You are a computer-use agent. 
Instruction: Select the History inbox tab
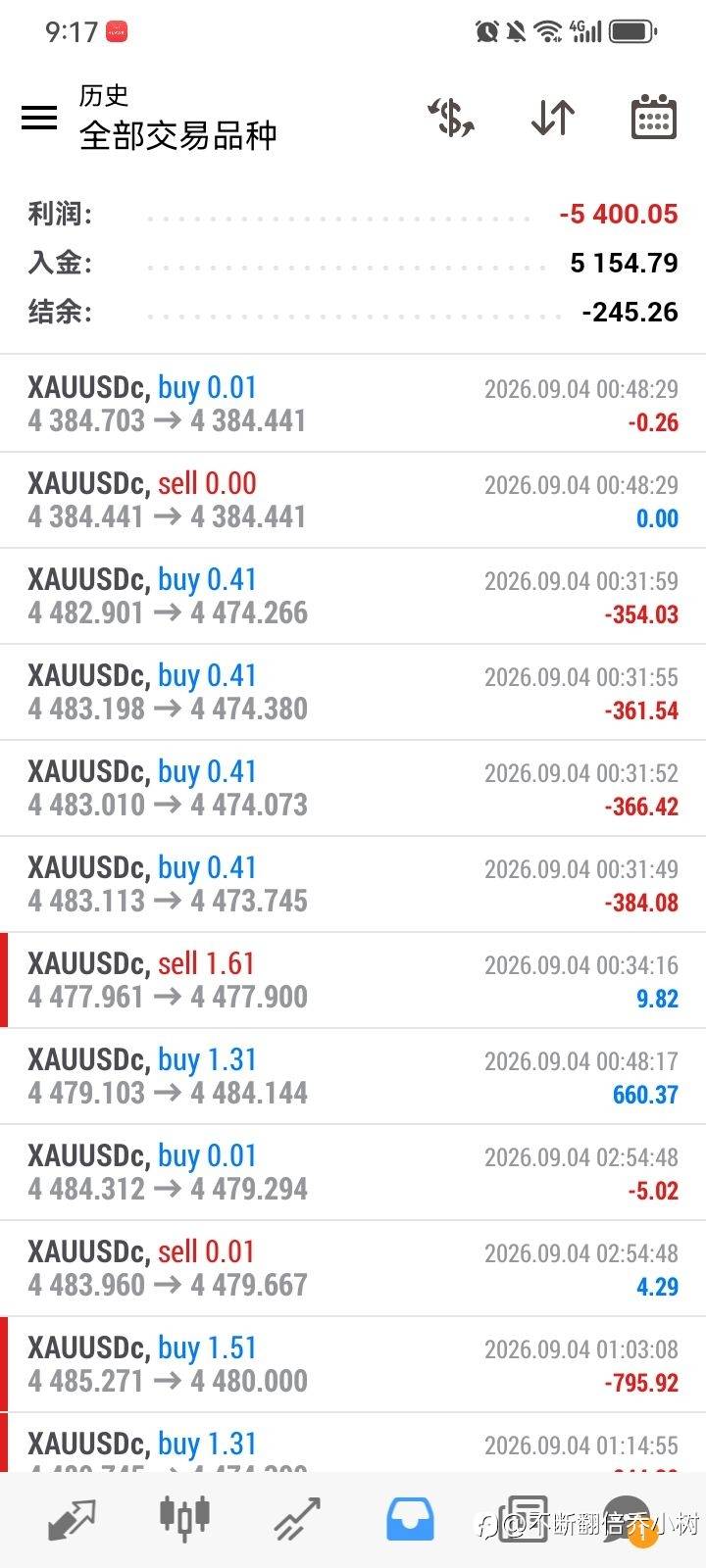click(410, 1519)
